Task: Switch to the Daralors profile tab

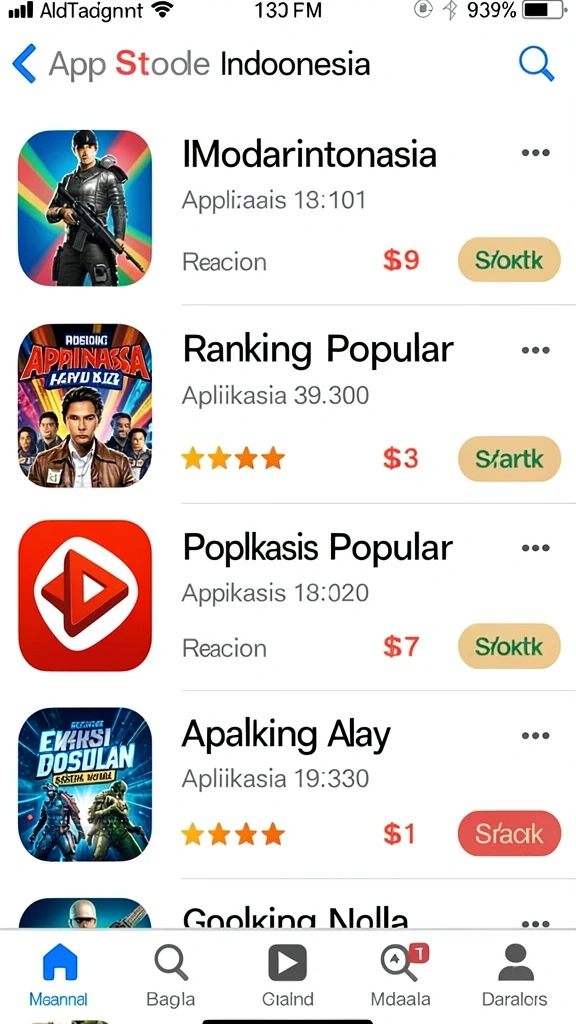Action: coord(515,974)
